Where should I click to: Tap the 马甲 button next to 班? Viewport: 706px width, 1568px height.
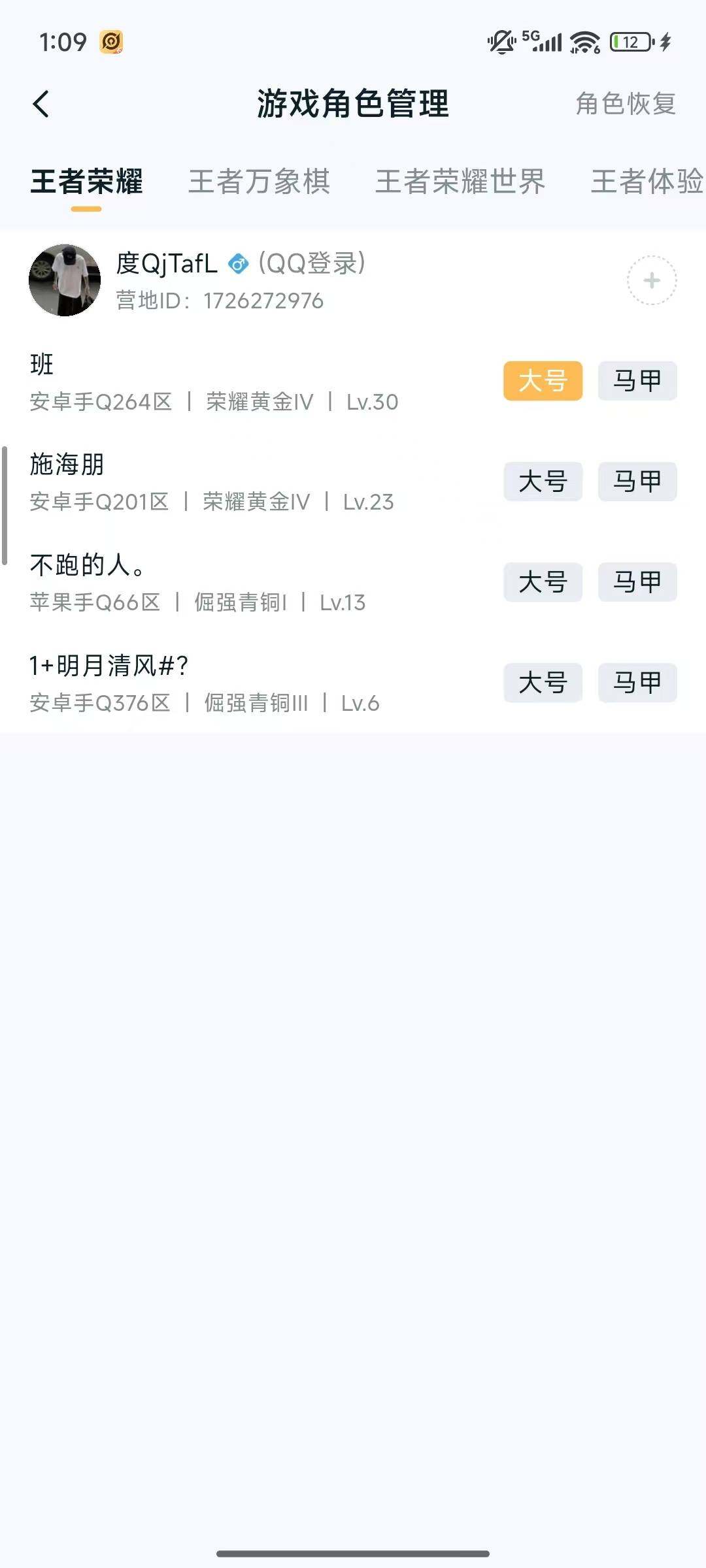[x=637, y=382]
